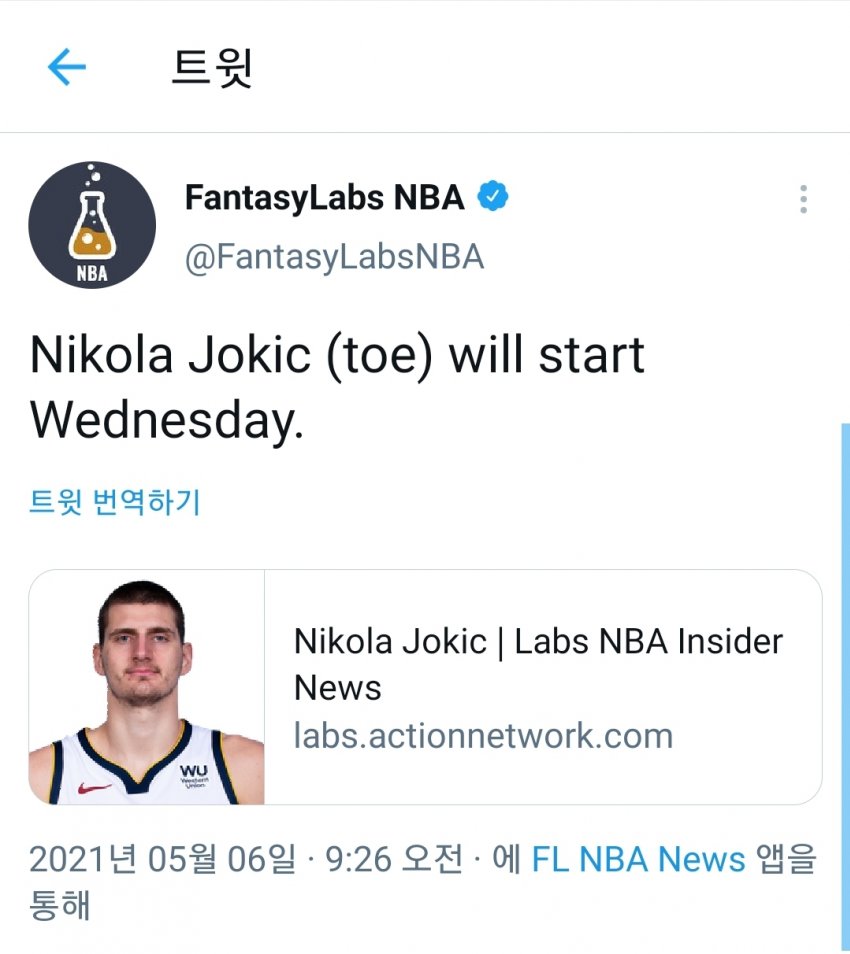Open the tweet's overflow menu
850x954 pixels.
click(802, 200)
